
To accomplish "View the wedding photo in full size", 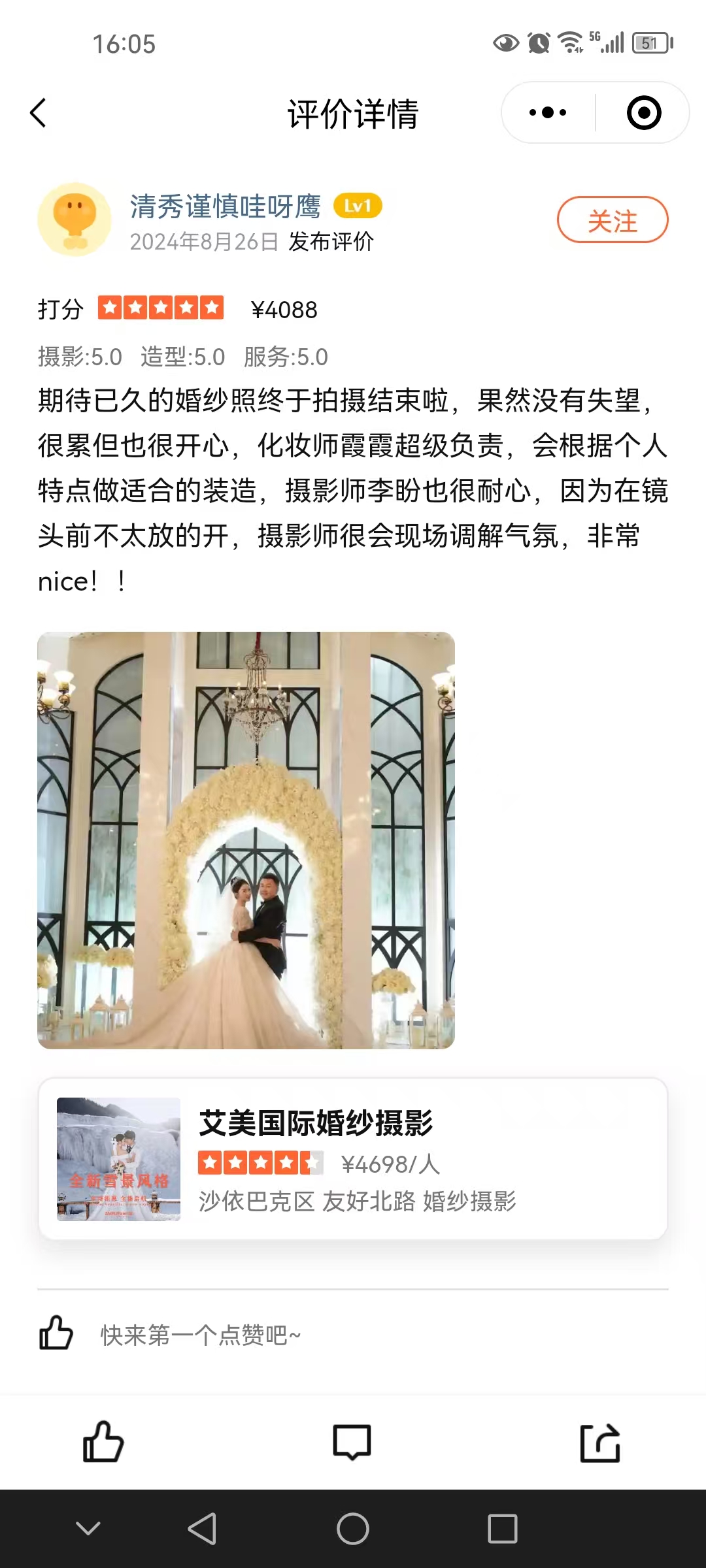I will (x=246, y=840).
